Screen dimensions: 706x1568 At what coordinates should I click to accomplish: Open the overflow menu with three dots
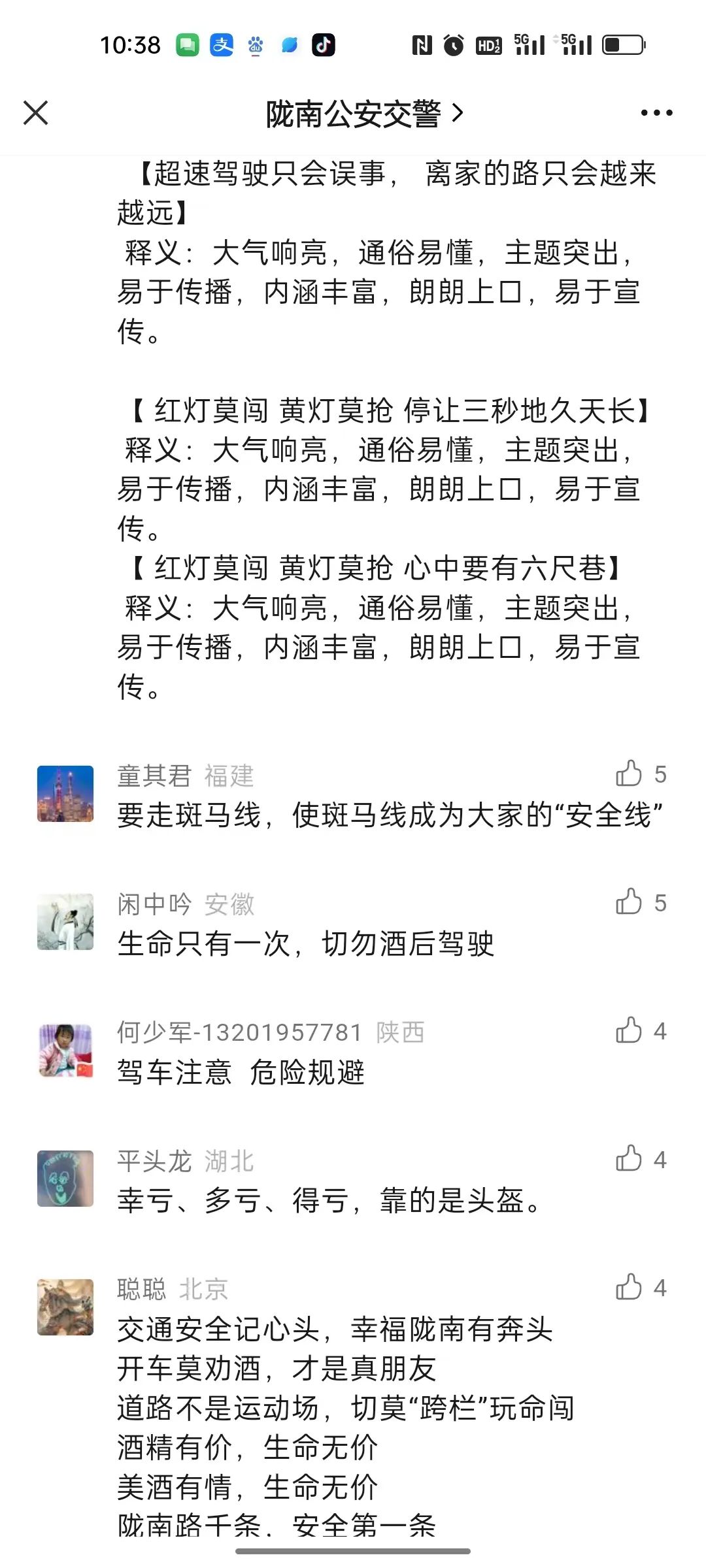pos(656,113)
